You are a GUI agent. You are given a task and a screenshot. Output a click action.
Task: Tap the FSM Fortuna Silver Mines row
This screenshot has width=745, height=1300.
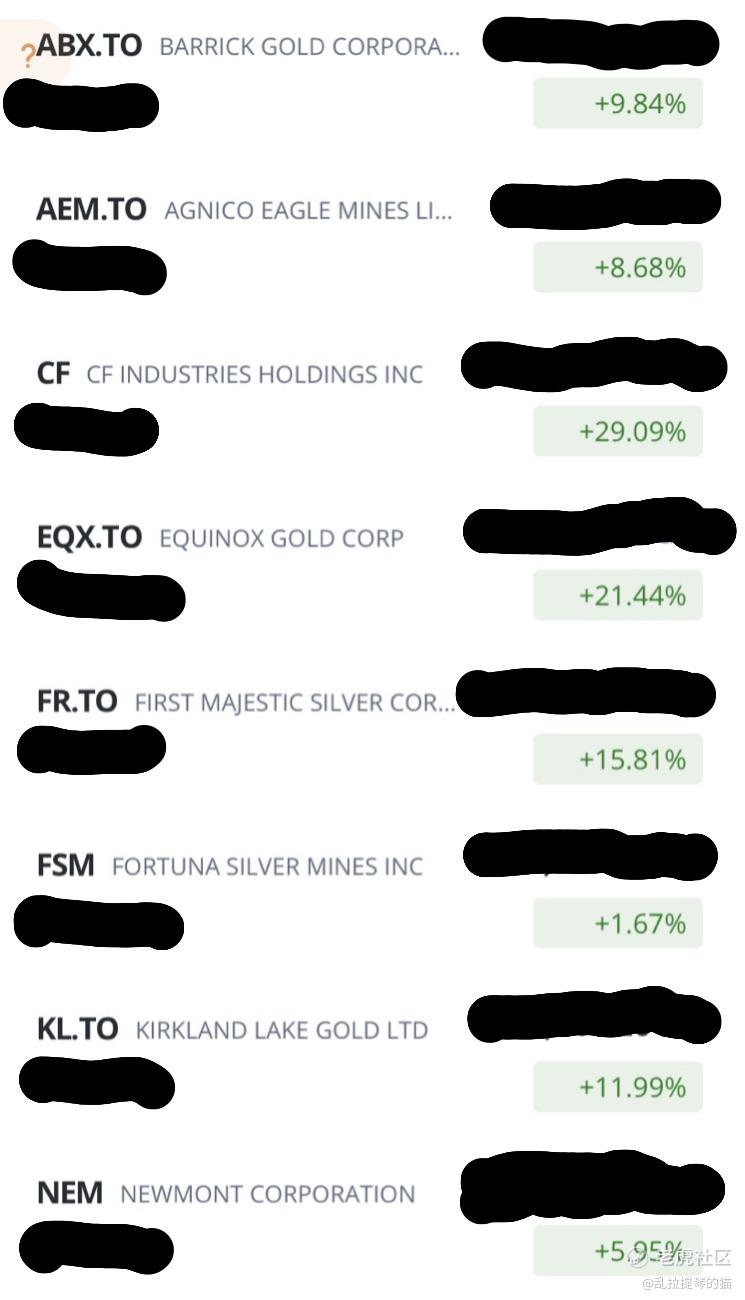[x=372, y=895]
